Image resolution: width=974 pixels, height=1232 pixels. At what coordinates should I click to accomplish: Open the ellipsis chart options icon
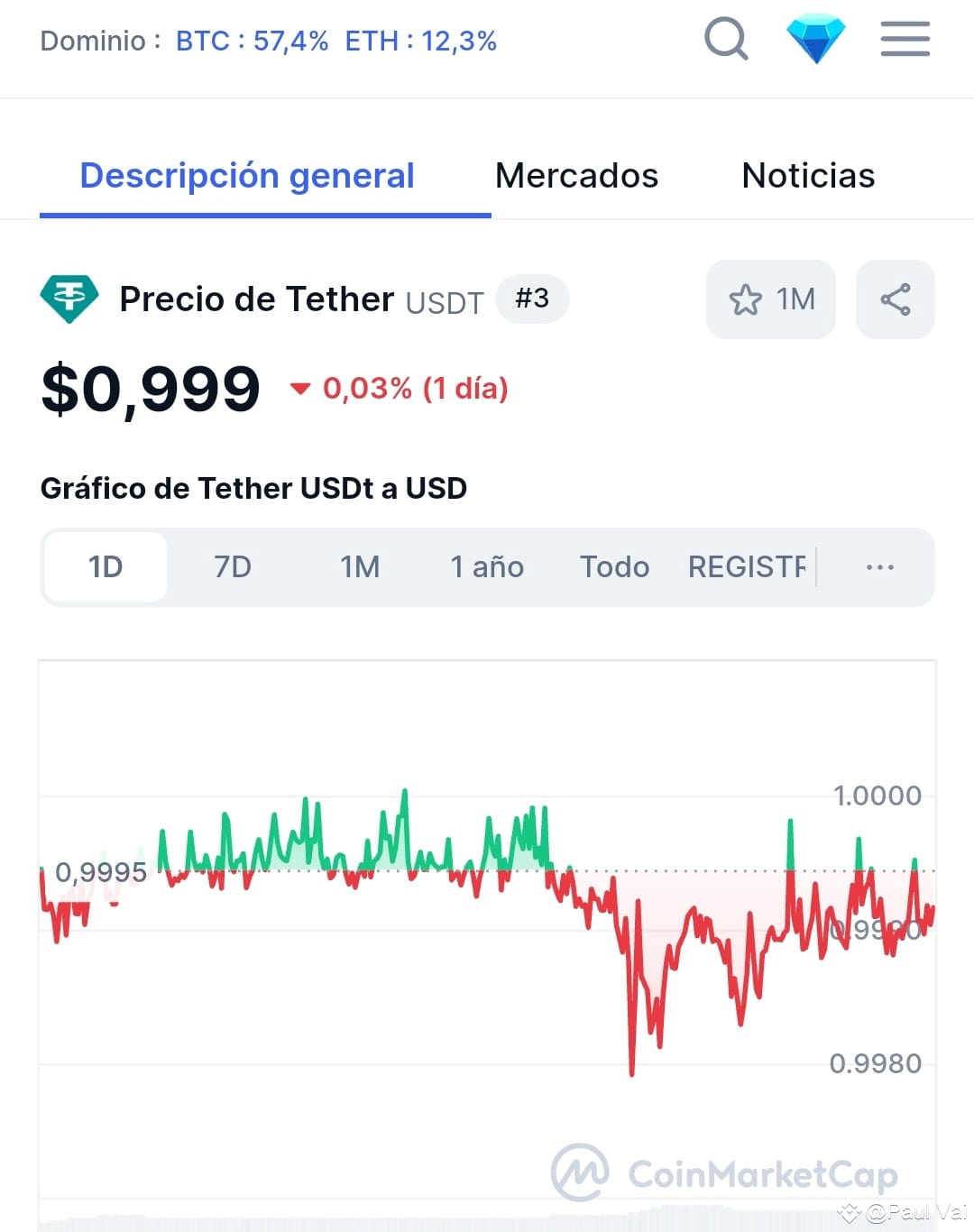879,566
